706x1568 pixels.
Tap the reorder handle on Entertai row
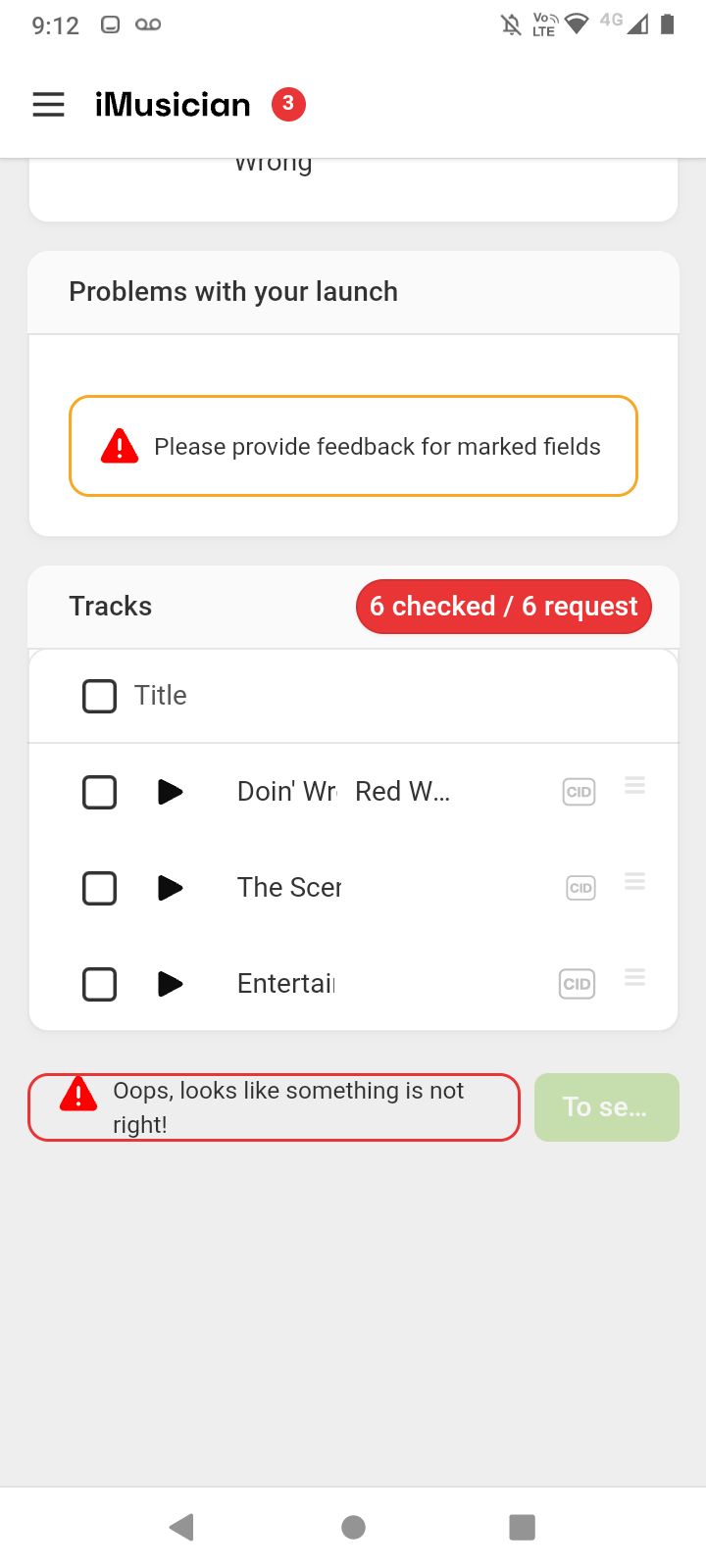[x=635, y=977]
